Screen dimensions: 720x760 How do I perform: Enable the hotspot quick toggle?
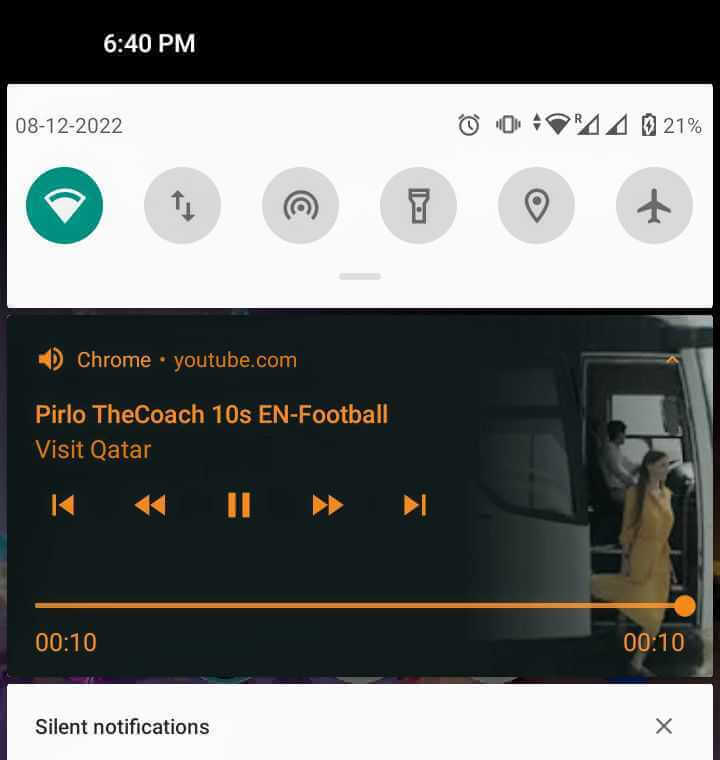tap(300, 206)
